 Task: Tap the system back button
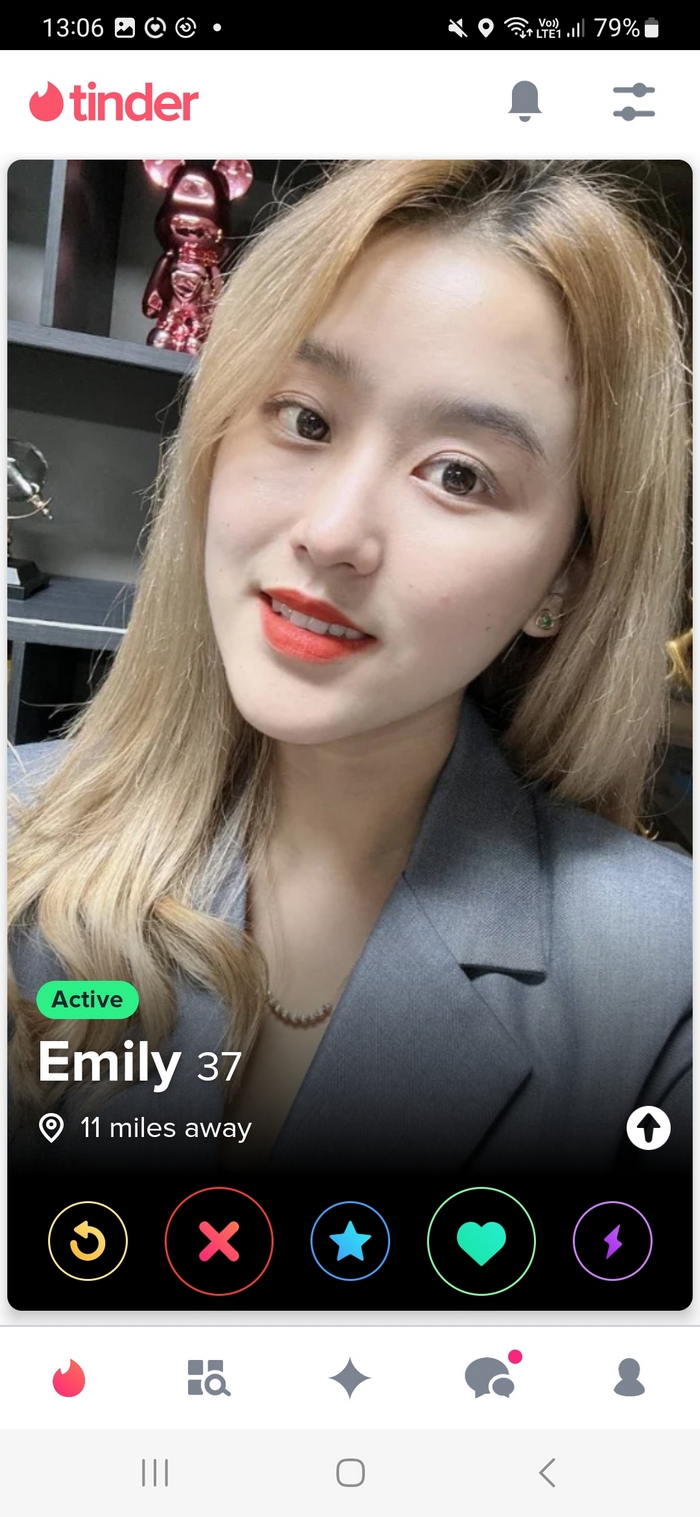pyautogui.click(x=546, y=1472)
